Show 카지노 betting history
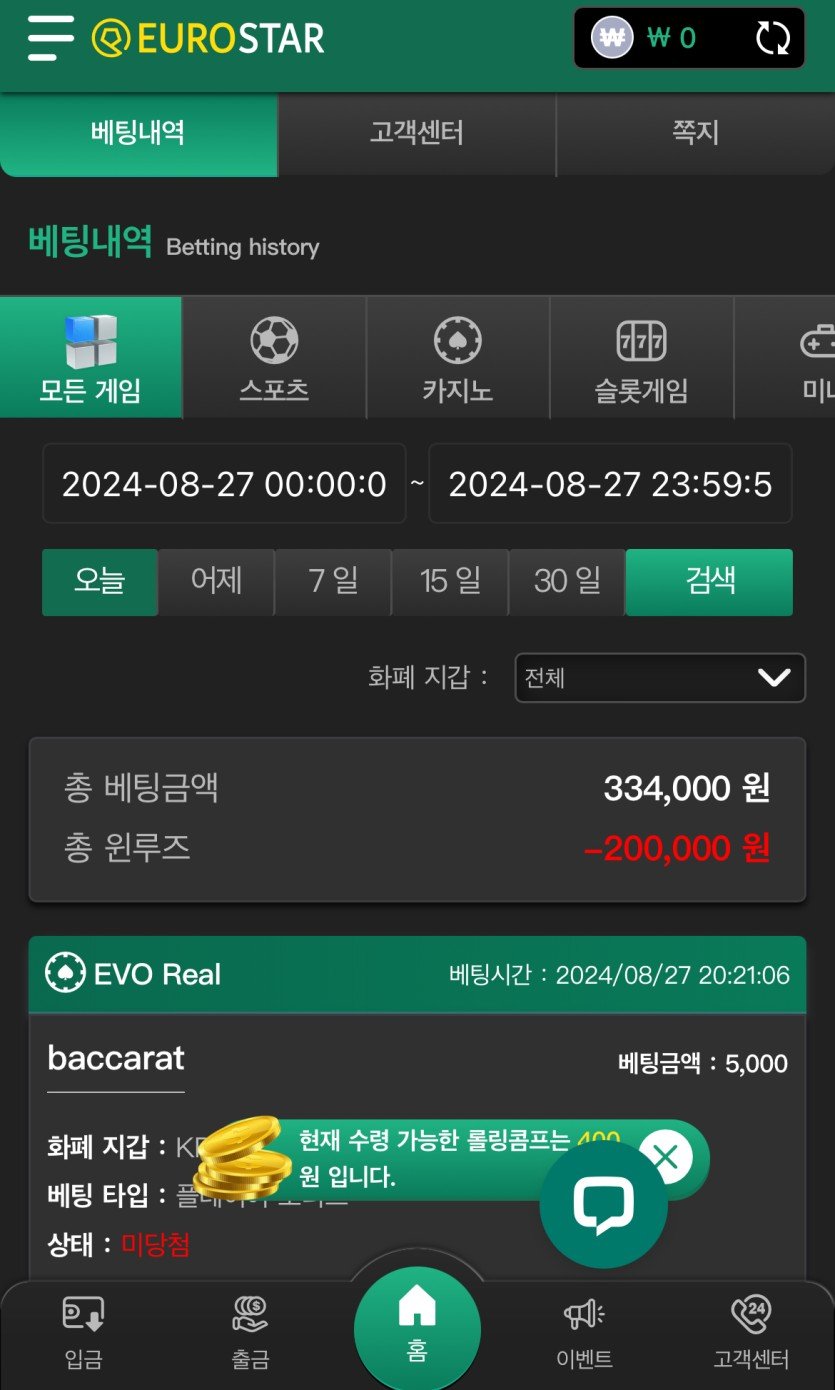This screenshot has width=835, height=1390. [x=457, y=358]
